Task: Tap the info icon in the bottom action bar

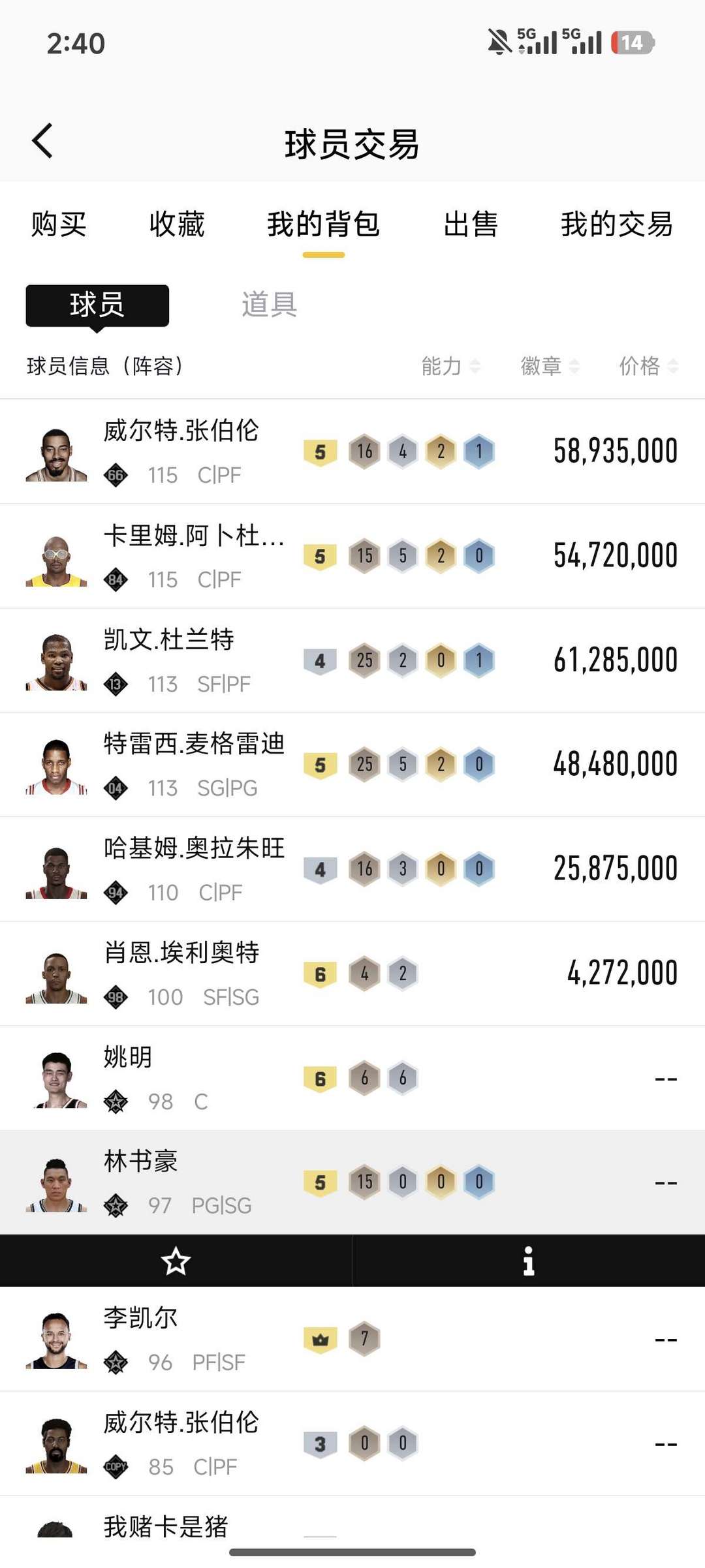Action: 529,1261
